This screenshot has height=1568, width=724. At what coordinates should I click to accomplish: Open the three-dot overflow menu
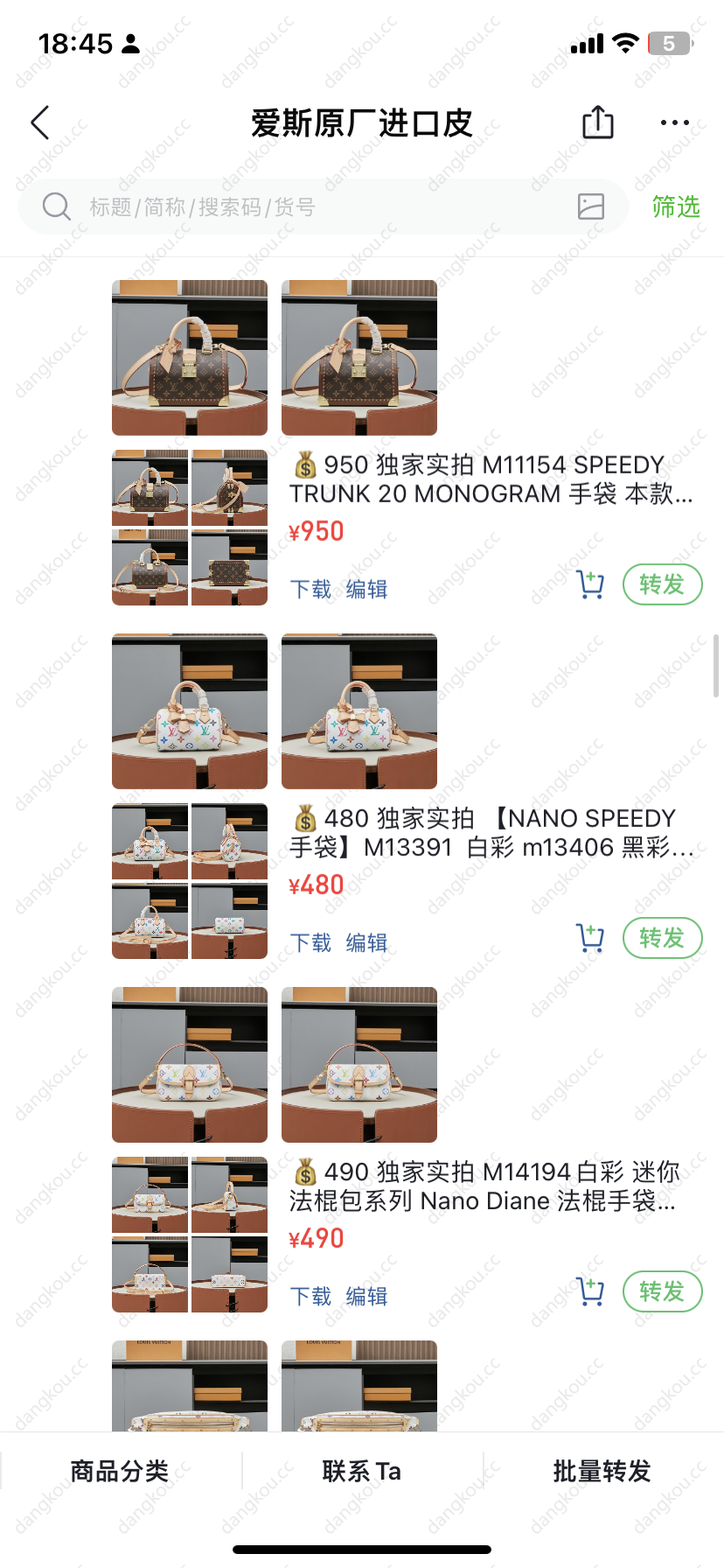675,123
